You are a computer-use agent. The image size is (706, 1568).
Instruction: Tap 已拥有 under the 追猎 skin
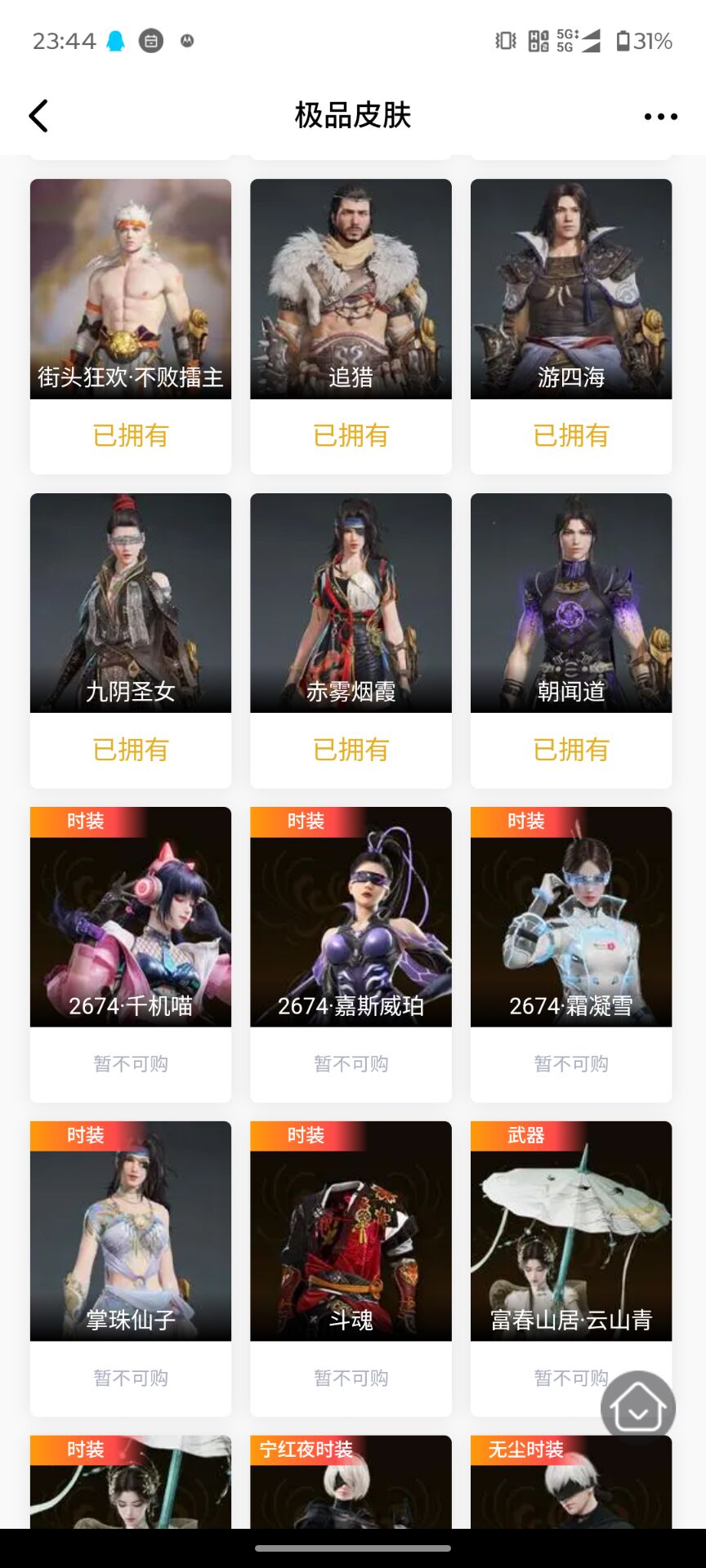point(351,435)
